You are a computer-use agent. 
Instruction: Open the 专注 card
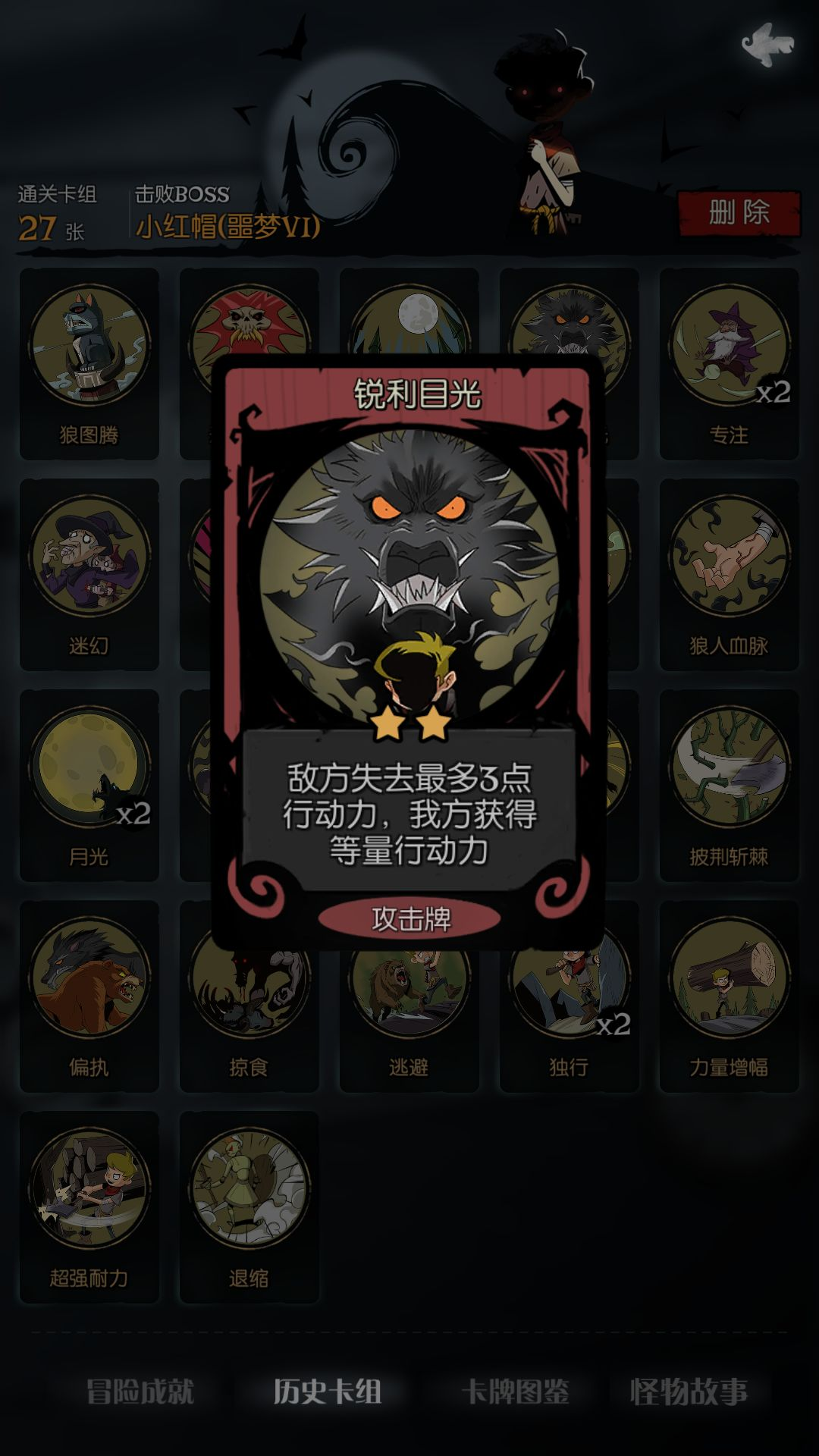tap(729, 362)
